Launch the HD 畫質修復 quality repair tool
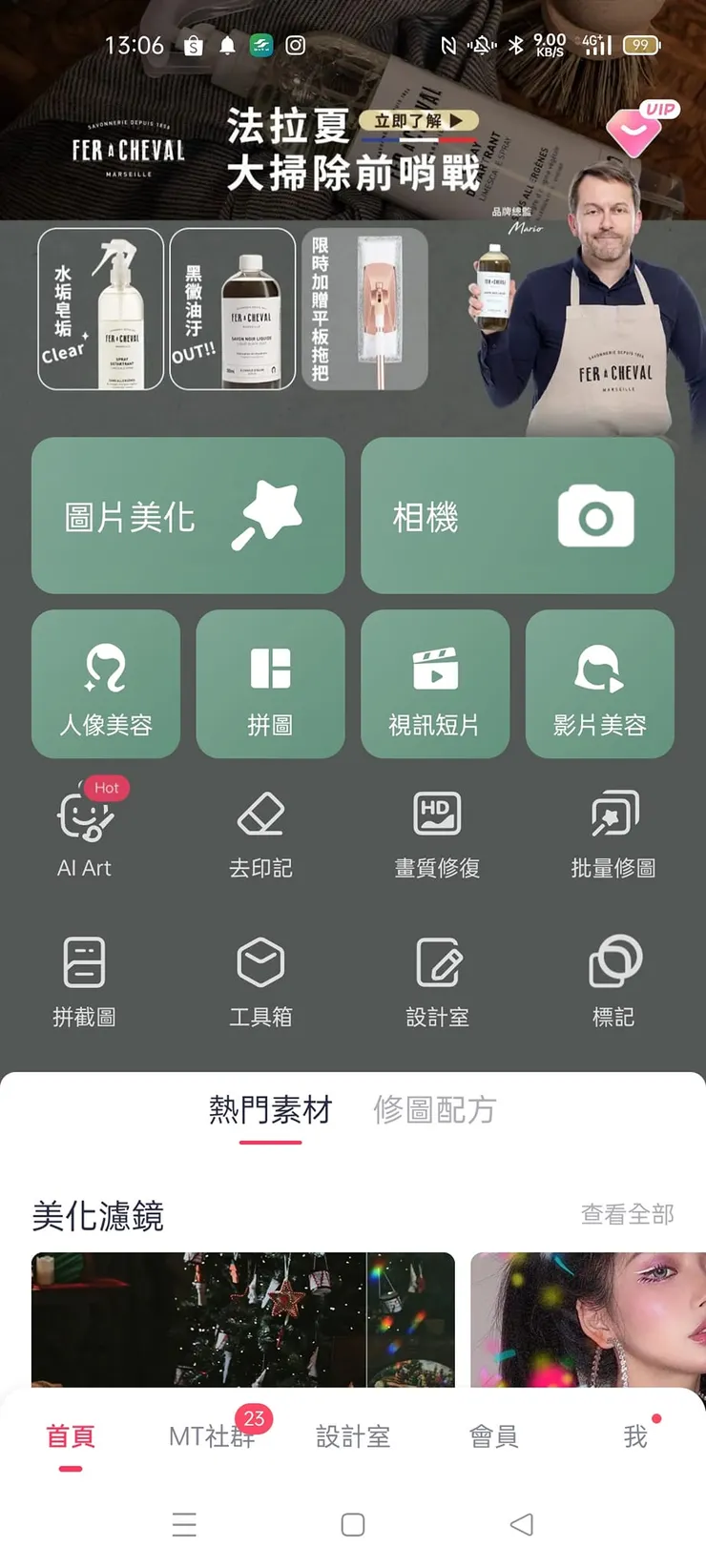The height and width of the screenshot is (1568, 706). [436, 828]
